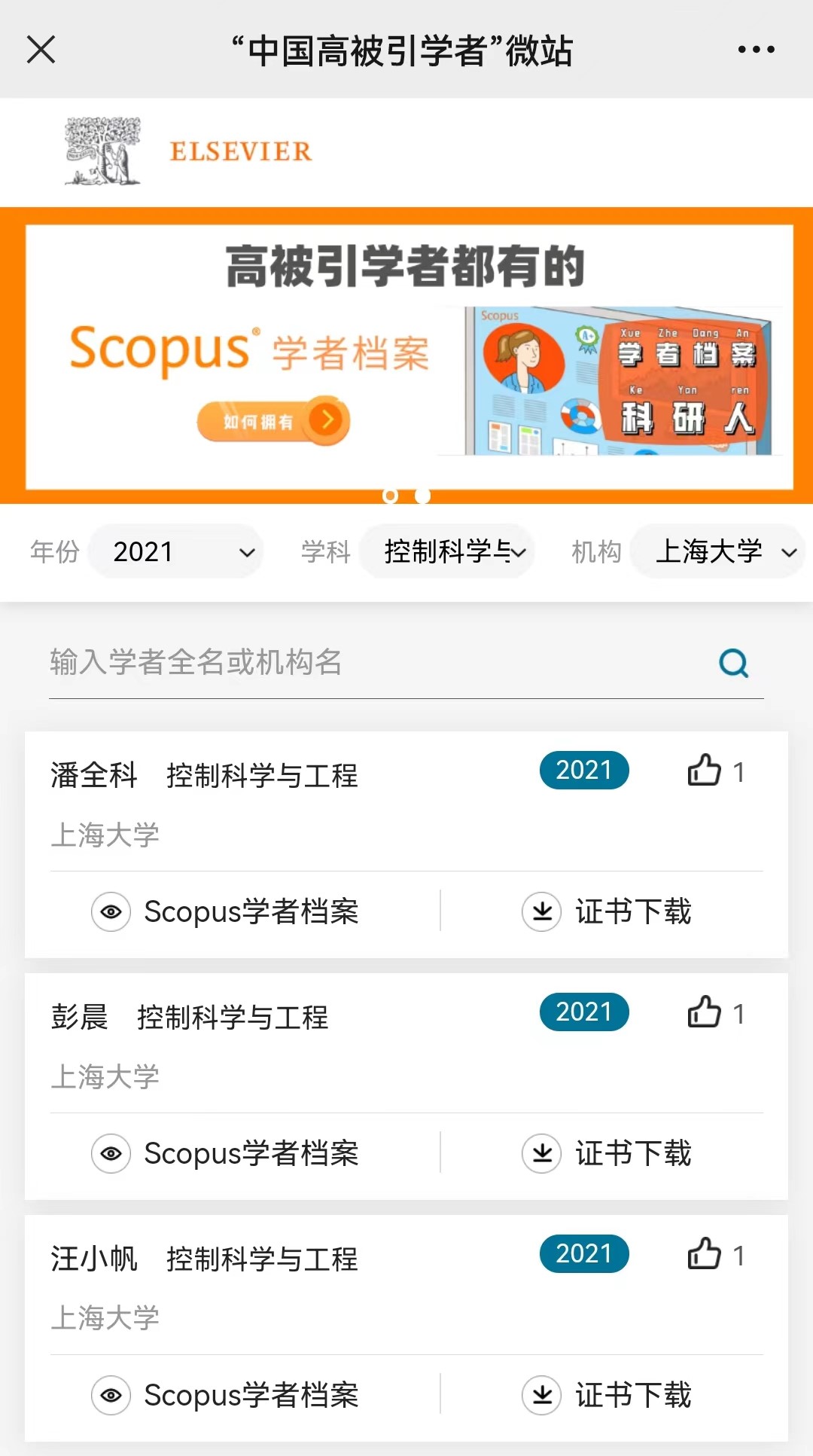Download certificate for 汪小帆
This screenshot has width=813, height=1456.
pyautogui.click(x=607, y=1395)
